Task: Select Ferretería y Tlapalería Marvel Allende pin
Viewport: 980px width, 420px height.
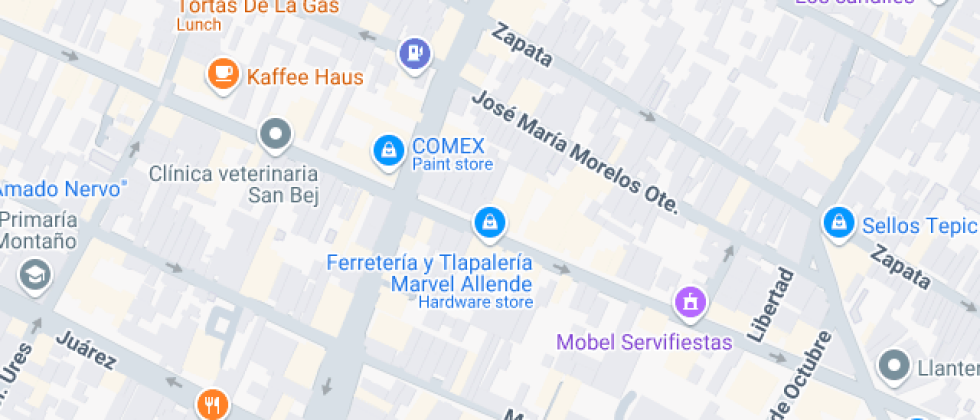Action: click(488, 222)
